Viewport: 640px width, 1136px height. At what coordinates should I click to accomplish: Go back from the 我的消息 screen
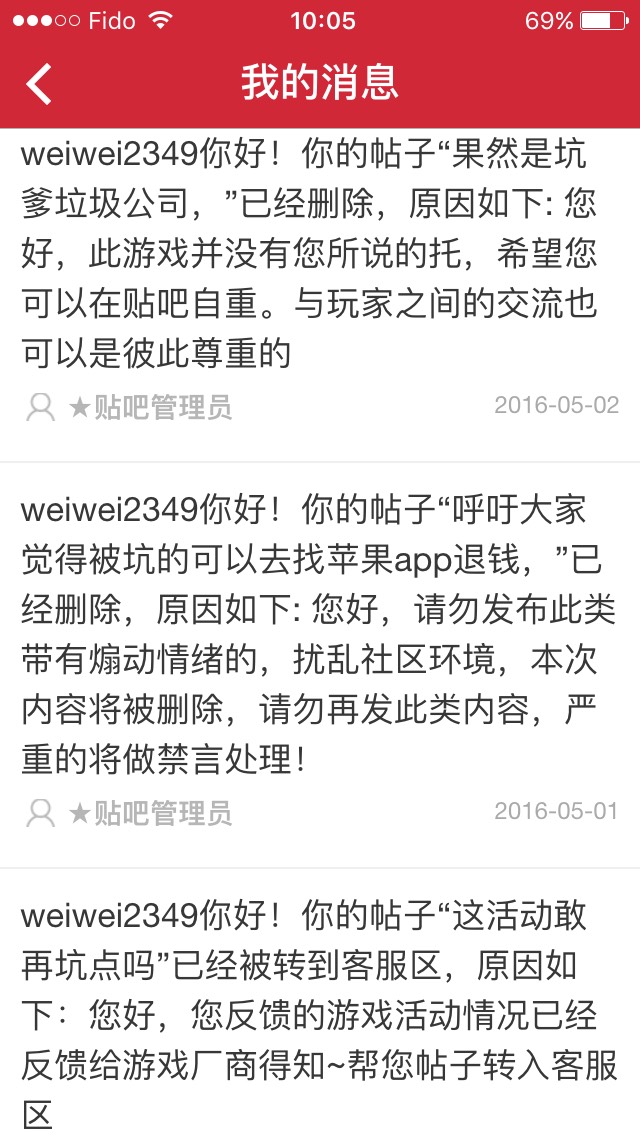pyautogui.click(x=40, y=84)
